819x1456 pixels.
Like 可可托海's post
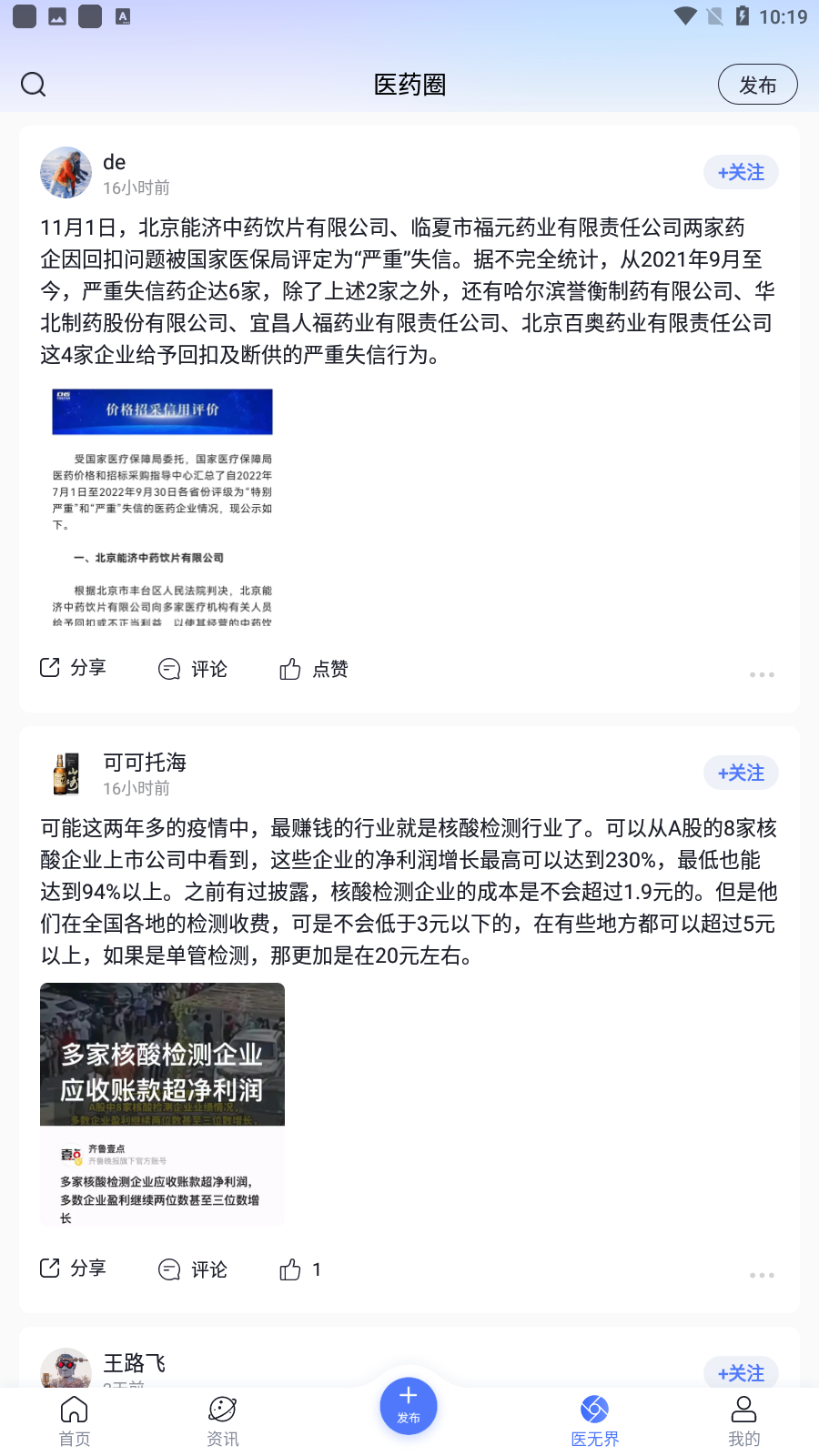[300, 1269]
